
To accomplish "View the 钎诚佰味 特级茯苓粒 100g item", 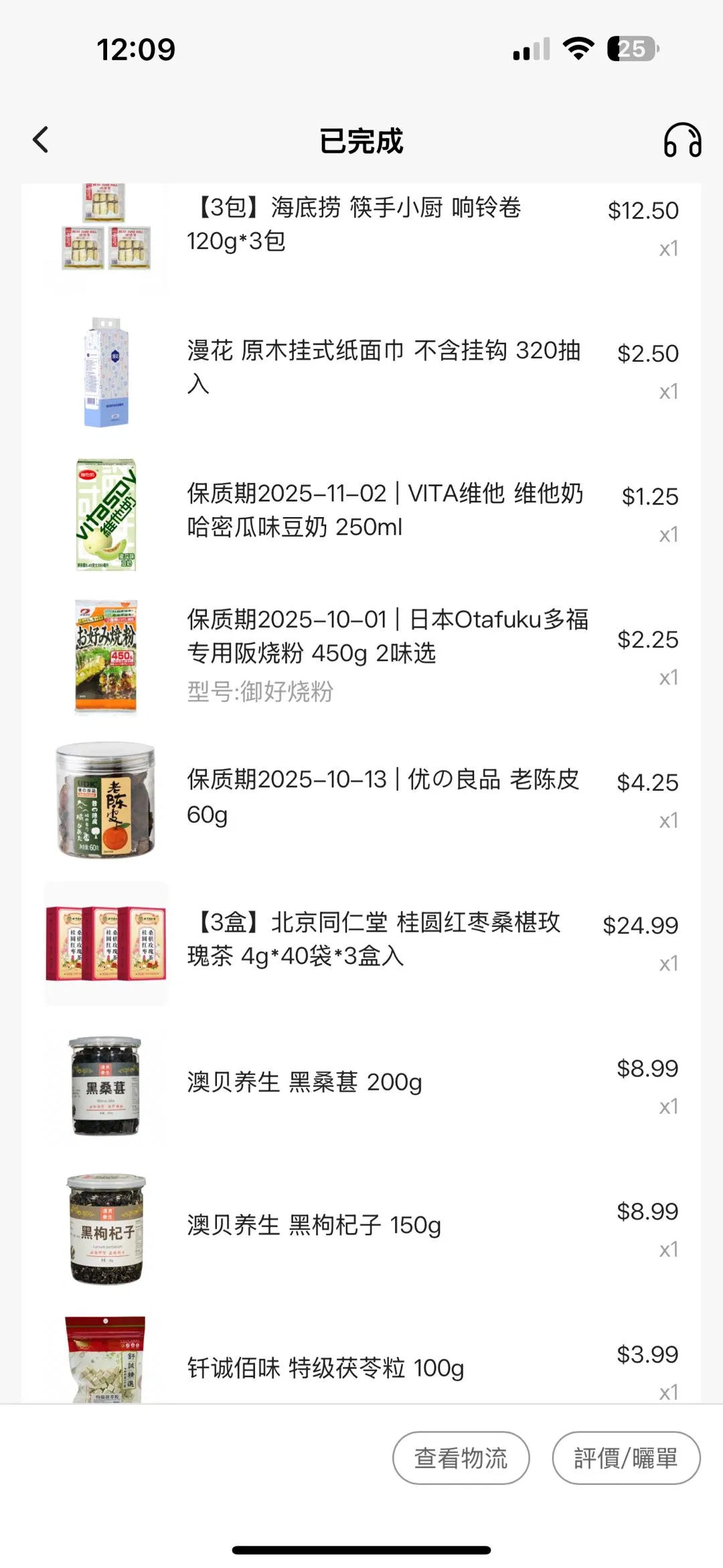I will (325, 1368).
